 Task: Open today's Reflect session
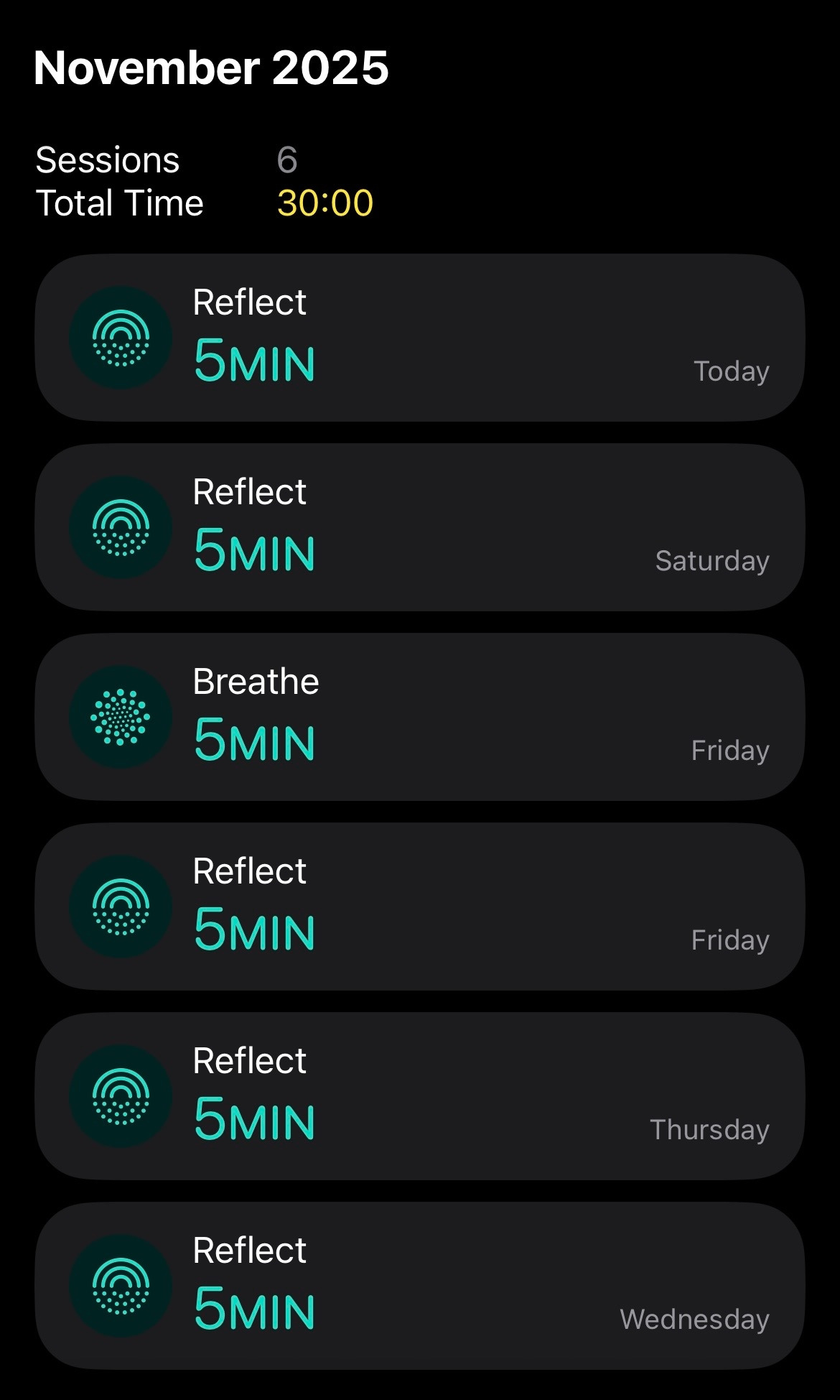[420, 338]
